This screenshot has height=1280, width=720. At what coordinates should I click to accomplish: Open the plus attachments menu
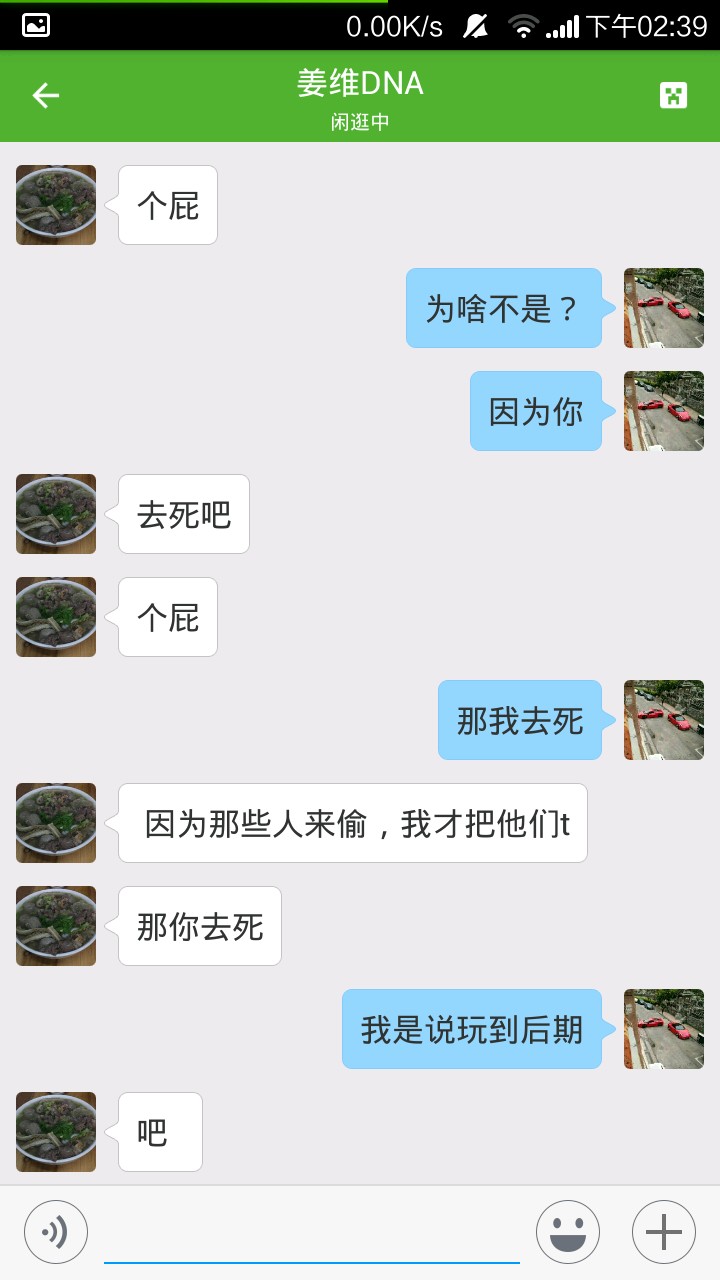tap(664, 1232)
